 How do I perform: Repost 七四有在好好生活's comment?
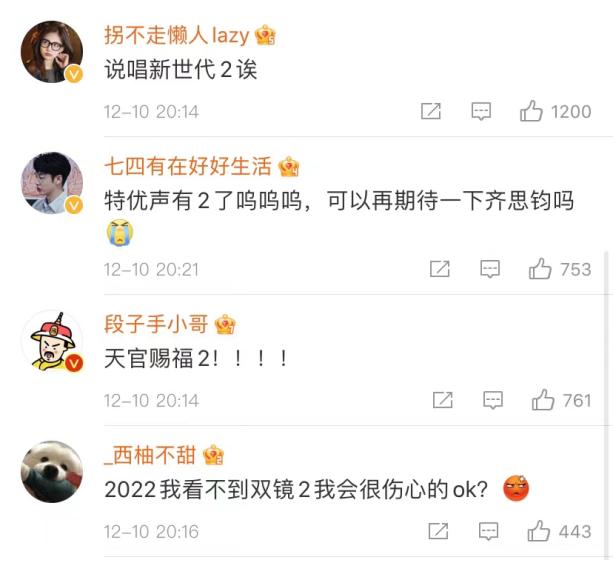440,269
